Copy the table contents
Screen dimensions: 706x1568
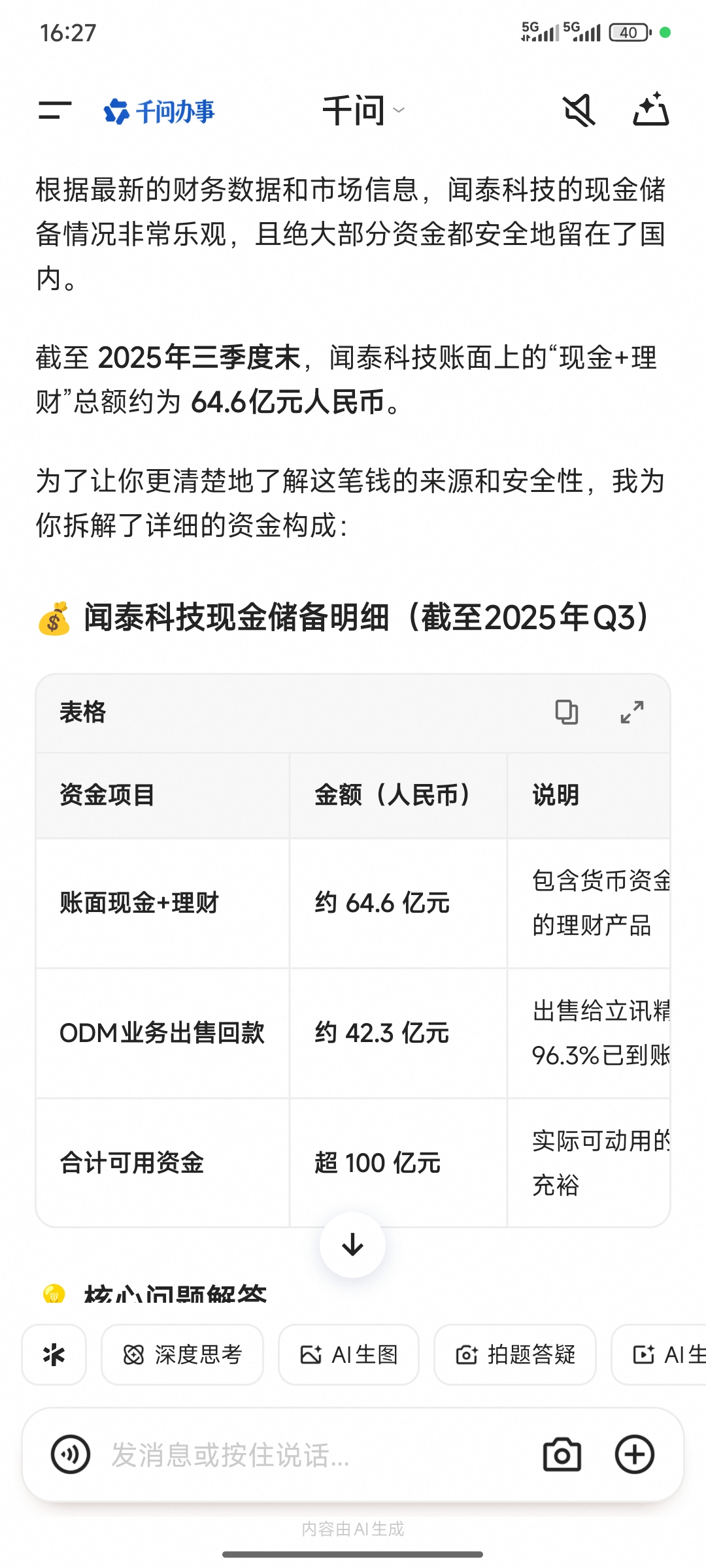(x=566, y=712)
